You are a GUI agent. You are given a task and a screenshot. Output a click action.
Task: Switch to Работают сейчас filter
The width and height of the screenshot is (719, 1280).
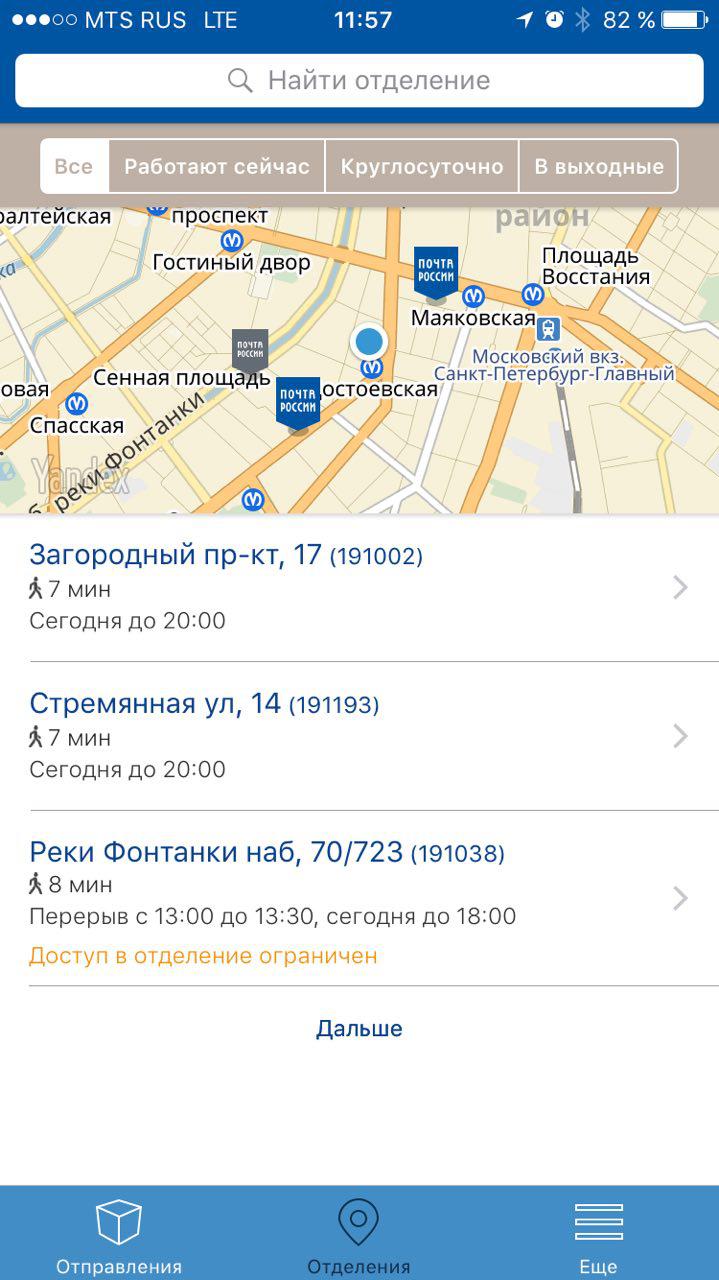pyautogui.click(x=216, y=166)
